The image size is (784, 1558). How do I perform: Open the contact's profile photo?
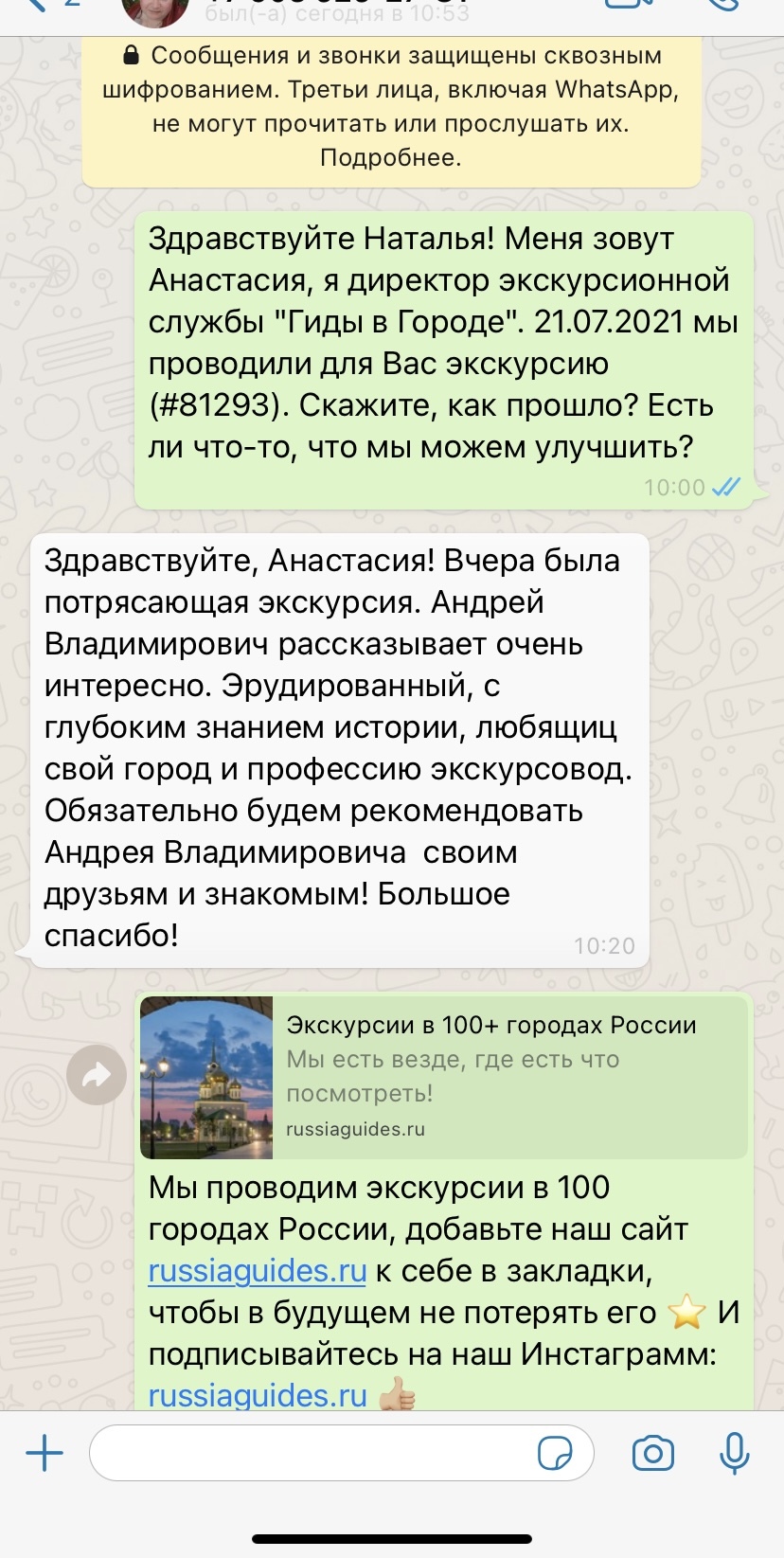154,9
